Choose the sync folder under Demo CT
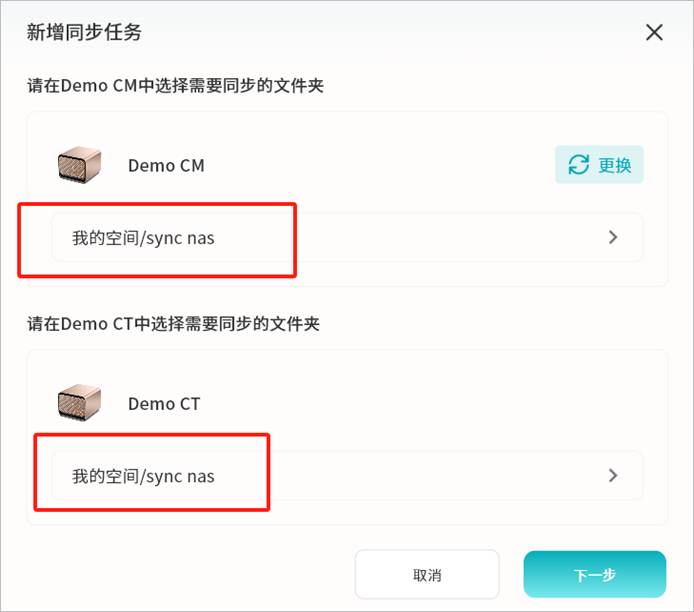The width and height of the screenshot is (694, 612). pos(346,476)
